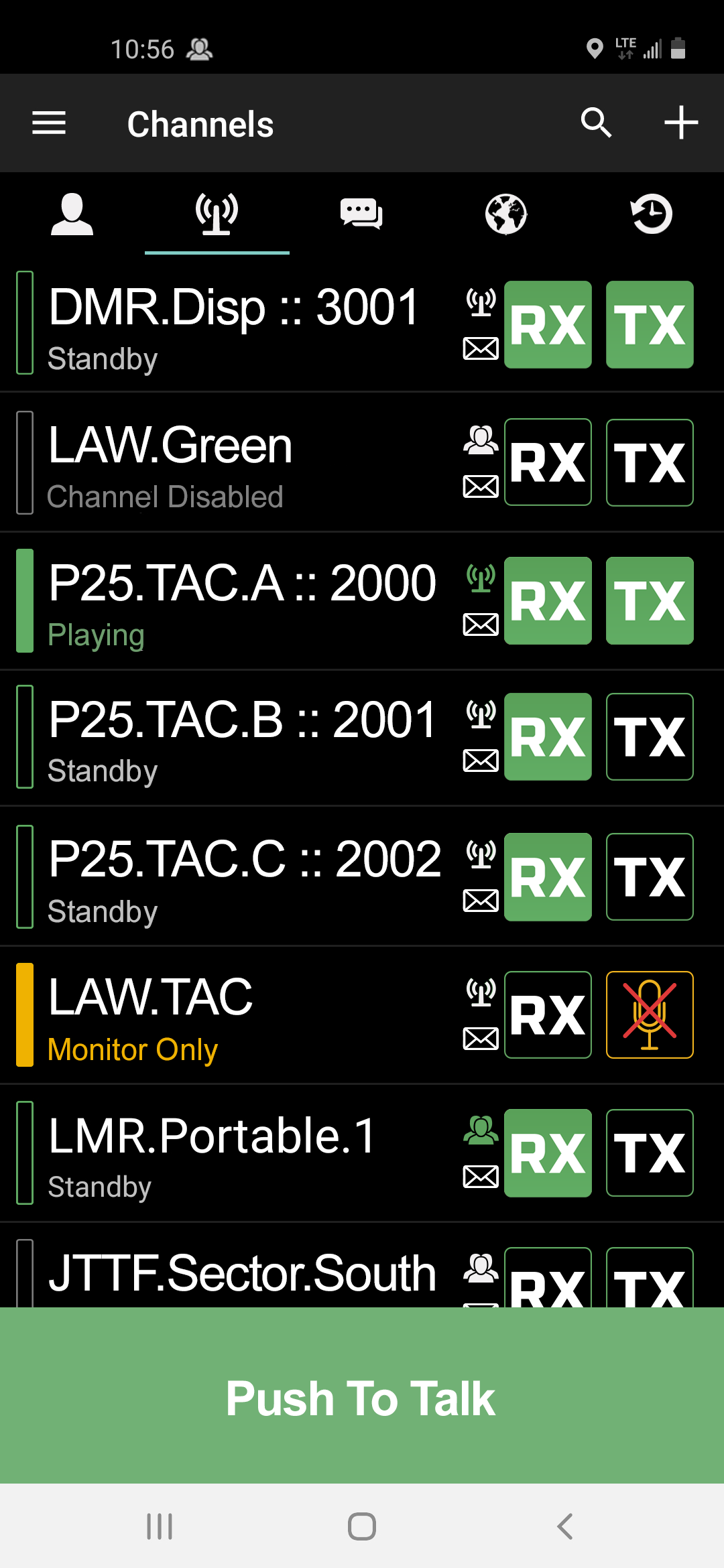This screenshot has height=1568, width=724.
Task: Toggle RX on DMR.Disp :: 3001
Action: pos(548,324)
